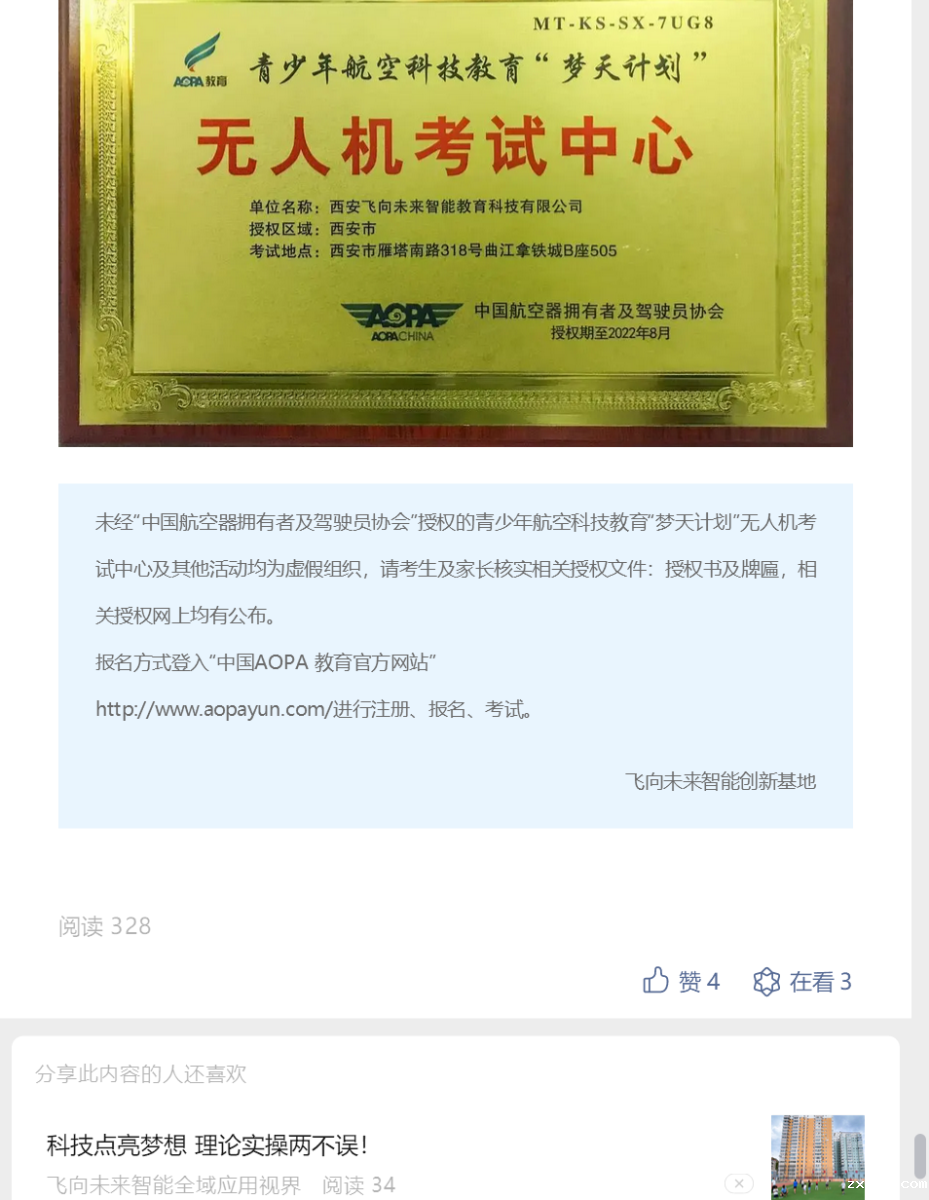The height and width of the screenshot is (1200, 929).
Task: Dismiss the recommended article with its X
Action: click(x=738, y=1183)
